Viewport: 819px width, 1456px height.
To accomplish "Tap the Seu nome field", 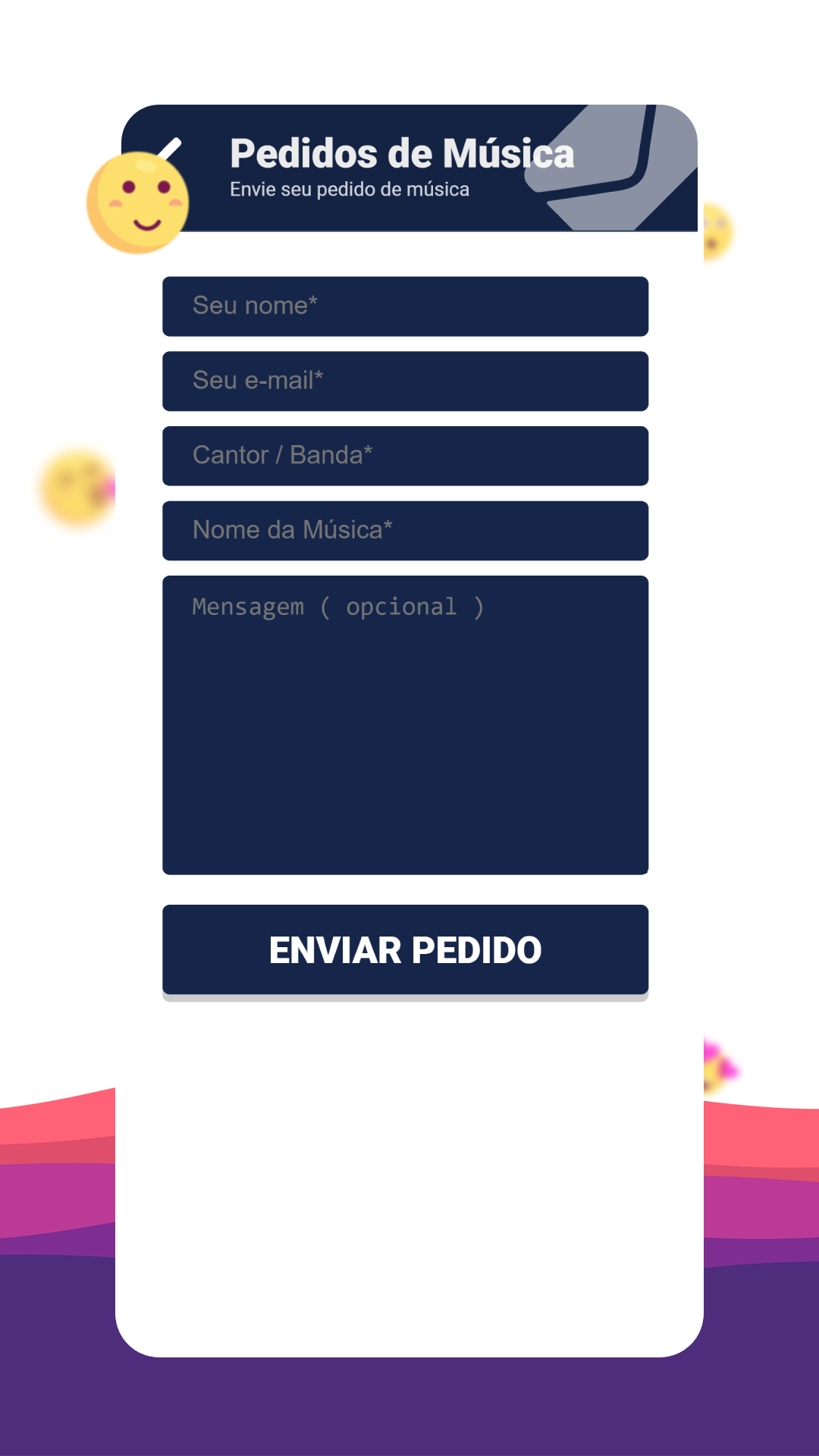I will tap(405, 306).
